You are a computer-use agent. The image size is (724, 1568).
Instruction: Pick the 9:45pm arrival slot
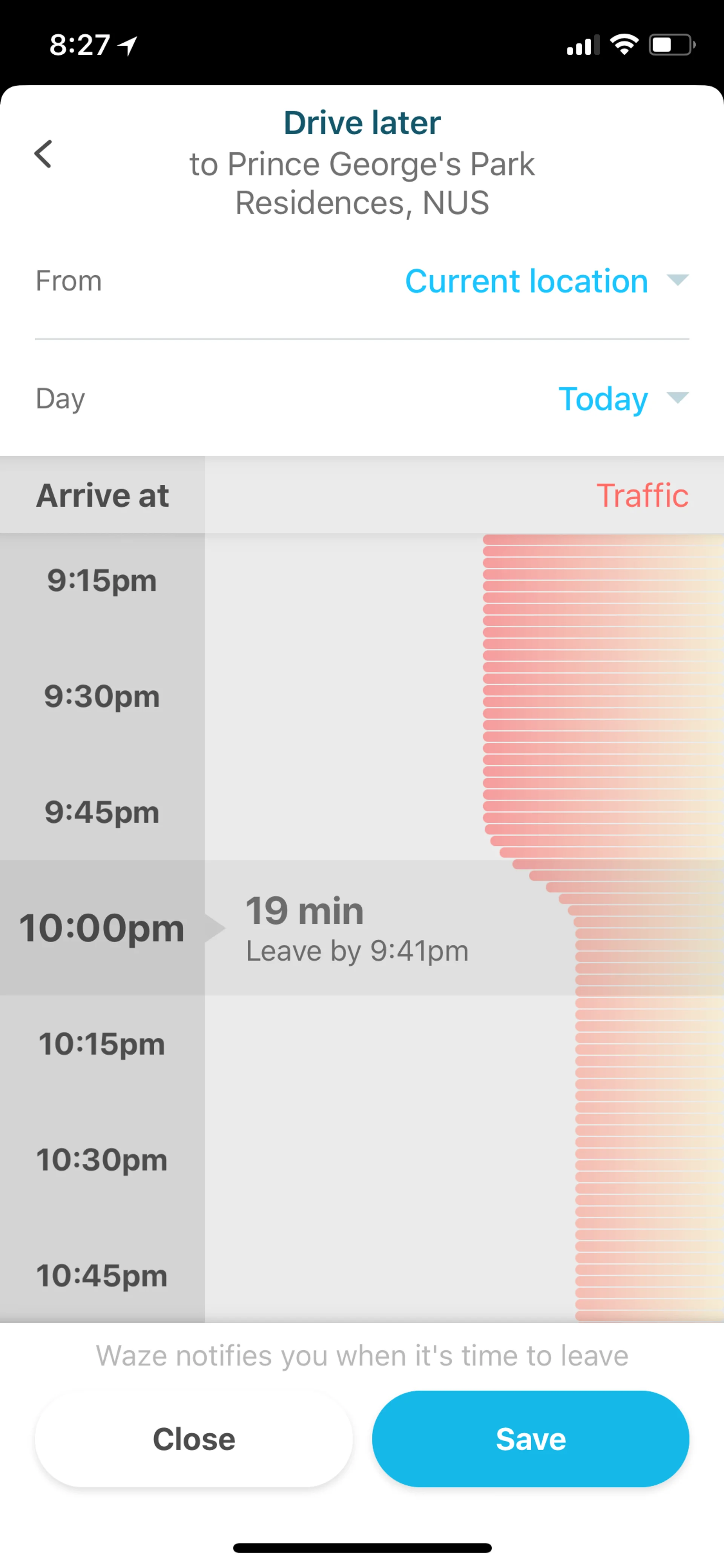coord(102,812)
